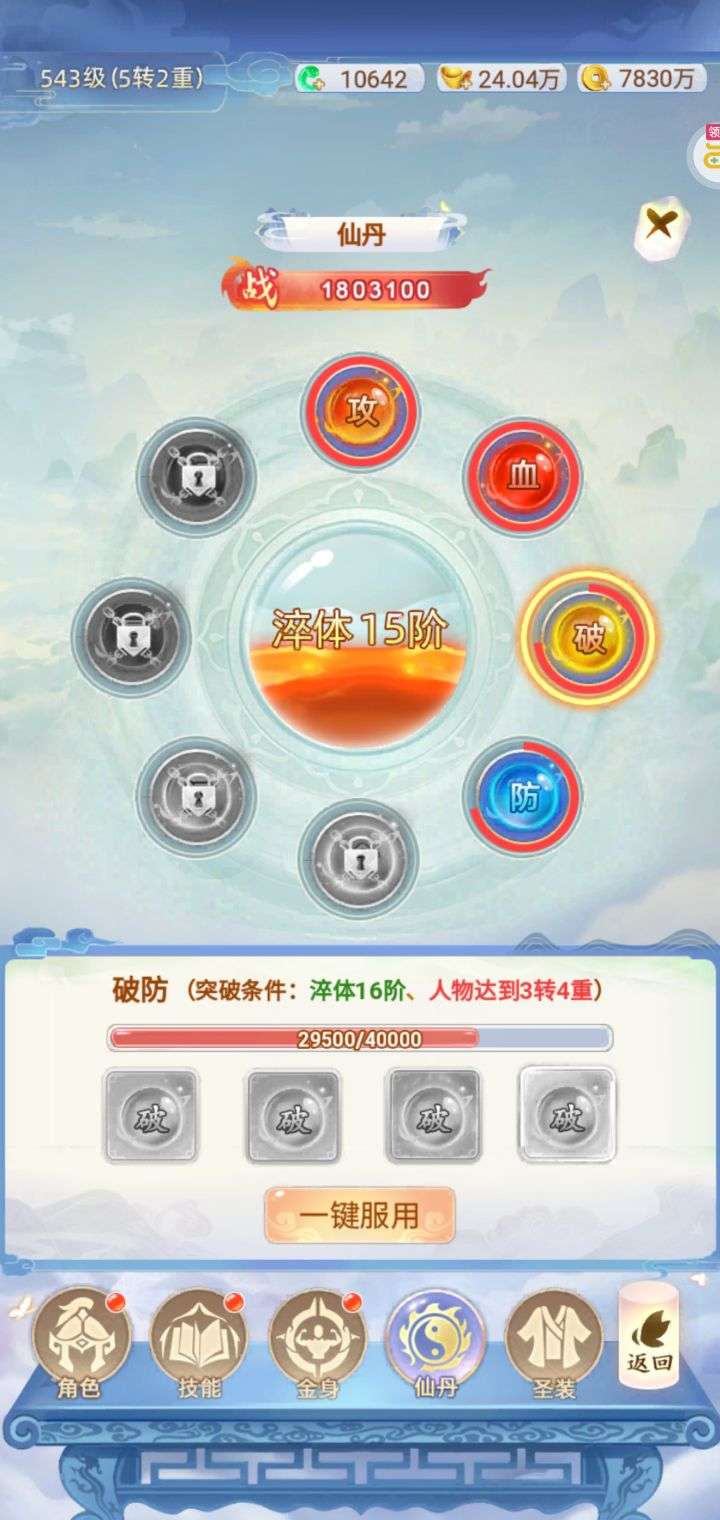Add more gold coin currency
This screenshot has height=1520, width=720.
coord(596,80)
